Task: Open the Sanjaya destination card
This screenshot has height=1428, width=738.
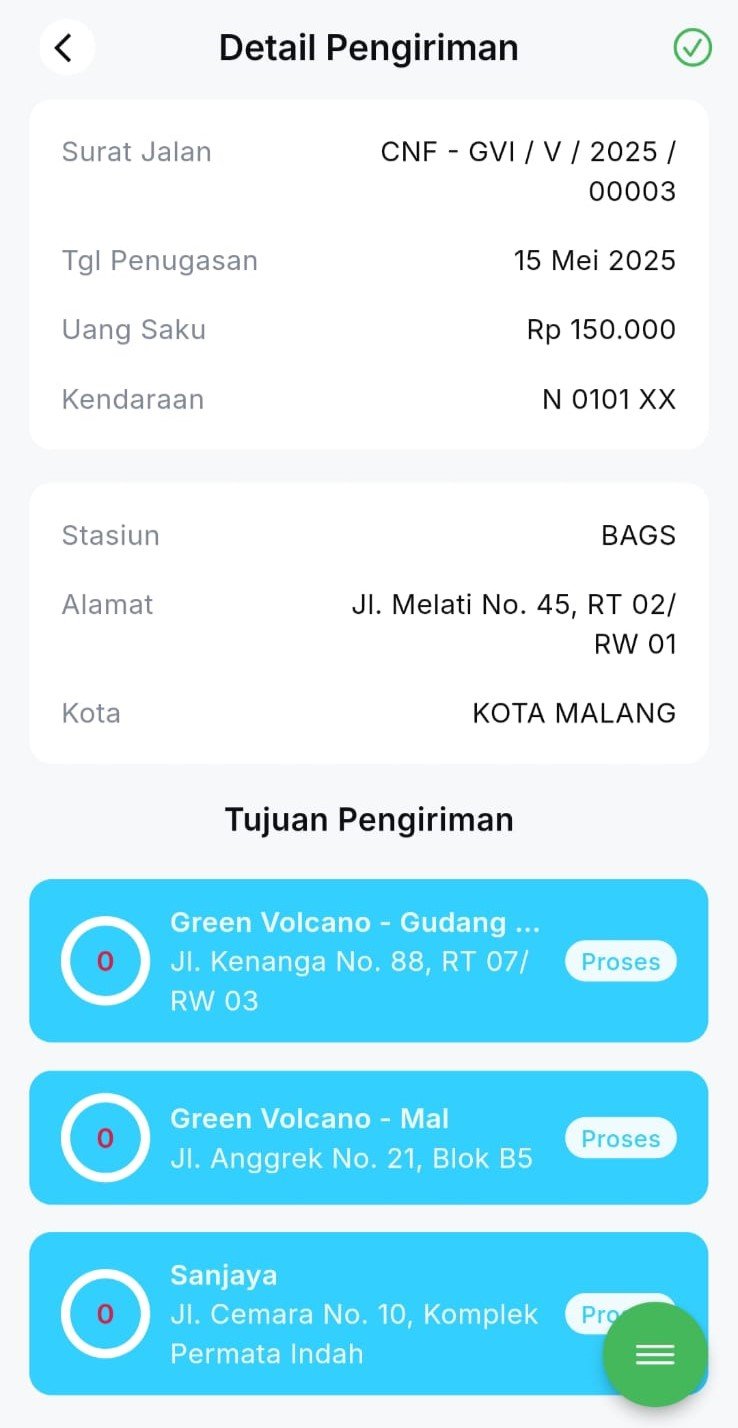Action: click(369, 1313)
